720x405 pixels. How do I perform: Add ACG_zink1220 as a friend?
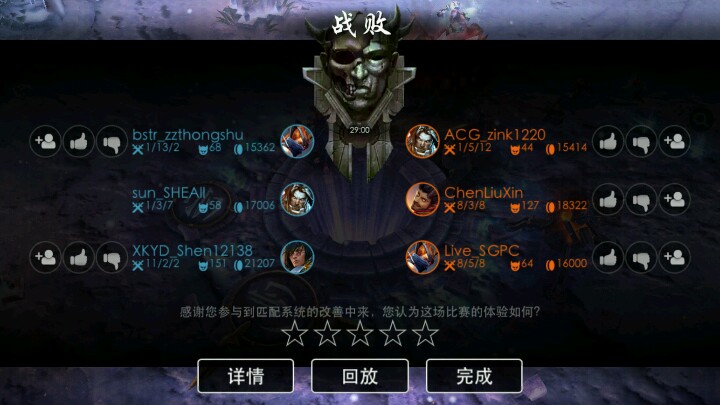point(674,142)
